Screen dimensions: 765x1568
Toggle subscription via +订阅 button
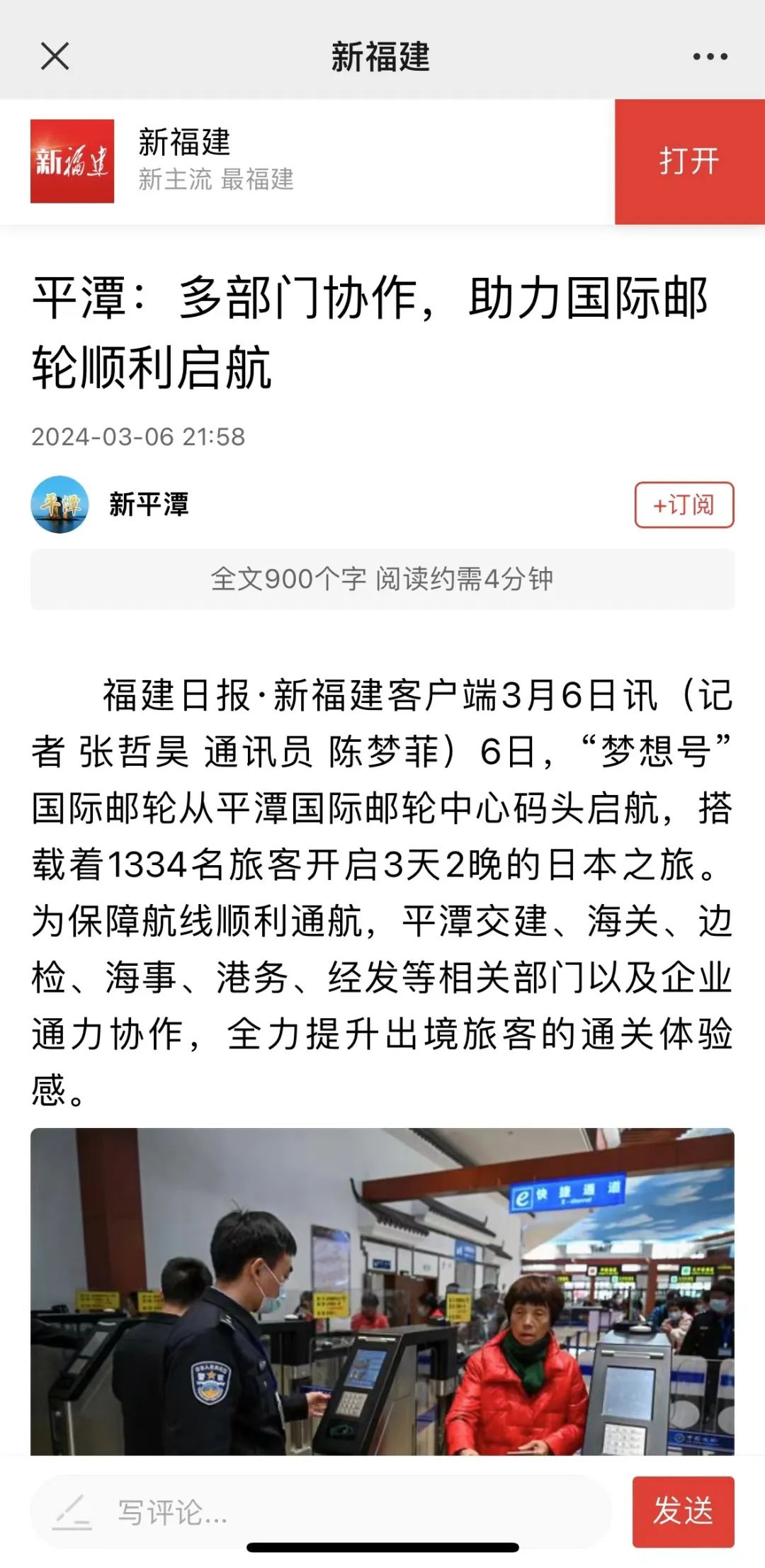[x=683, y=504]
